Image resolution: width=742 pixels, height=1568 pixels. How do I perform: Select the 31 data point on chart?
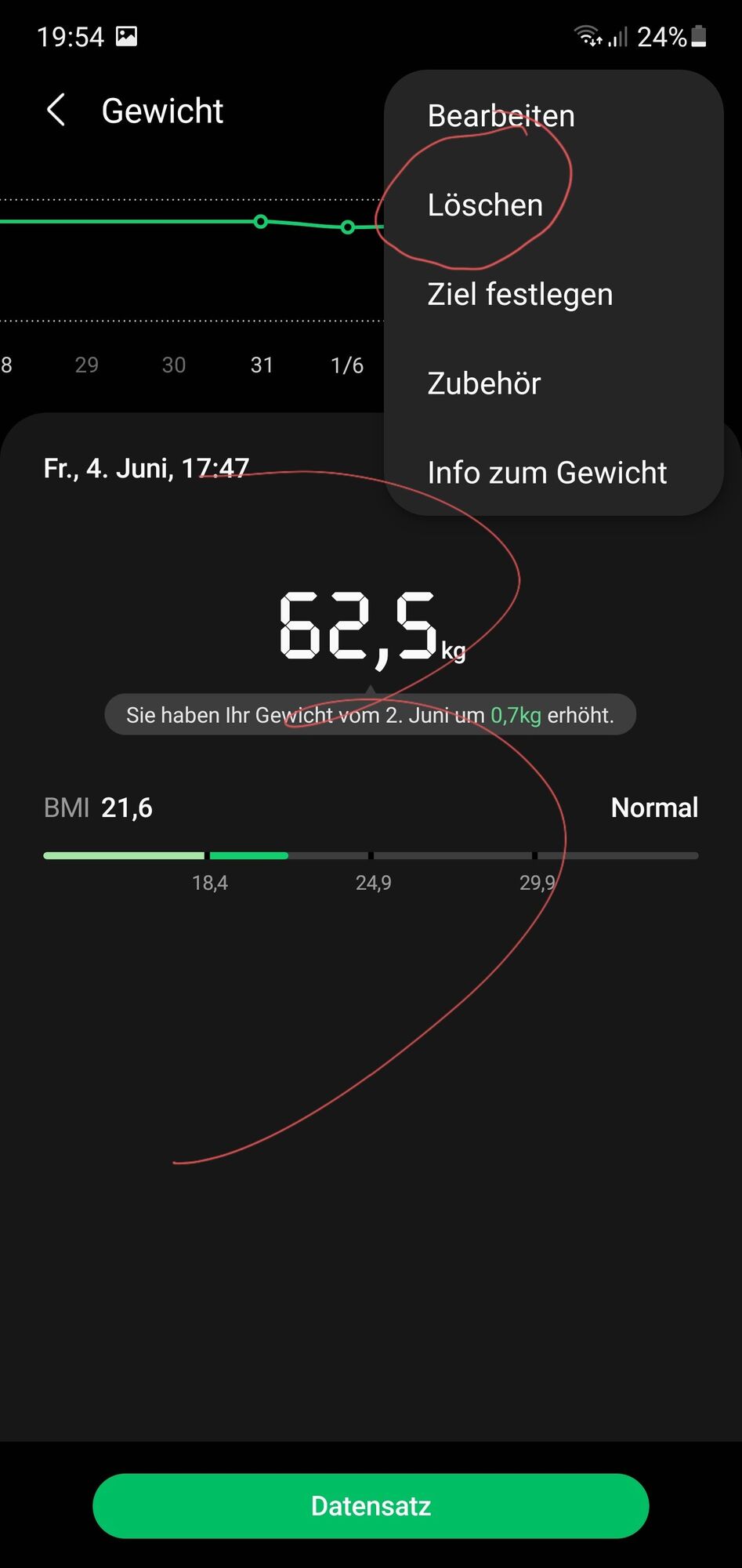(x=261, y=222)
